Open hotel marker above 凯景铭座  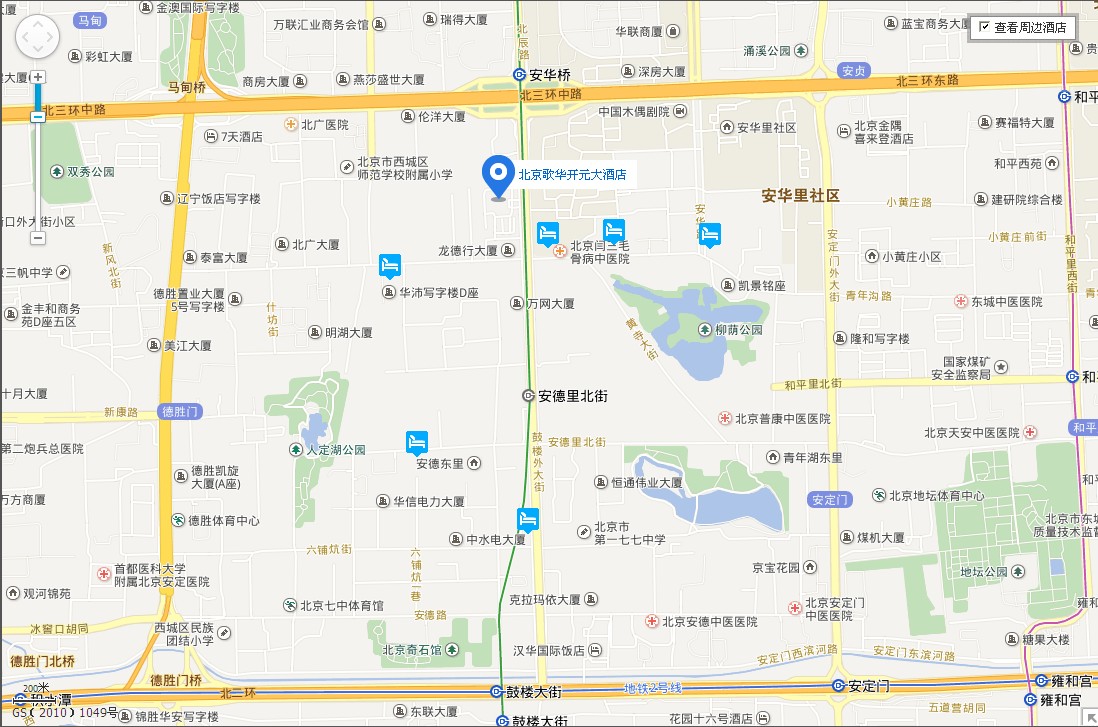point(710,234)
